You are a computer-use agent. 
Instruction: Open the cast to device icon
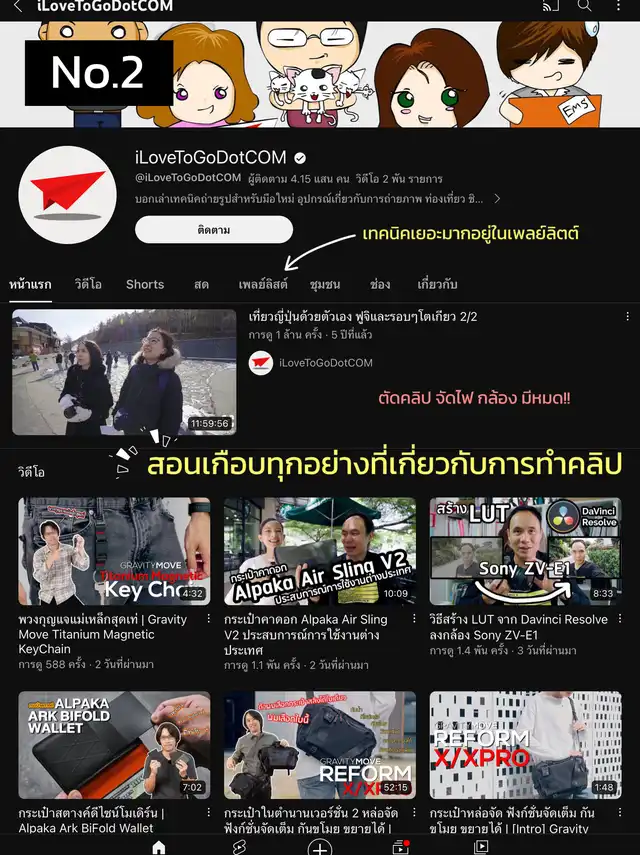click(550, 6)
